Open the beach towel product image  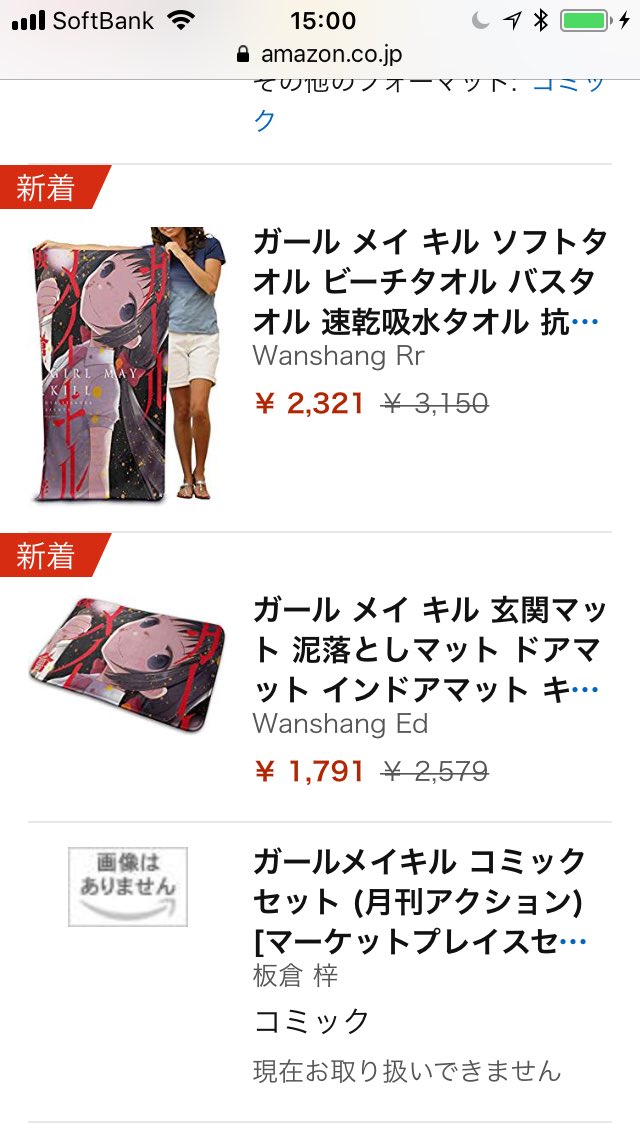click(127, 364)
